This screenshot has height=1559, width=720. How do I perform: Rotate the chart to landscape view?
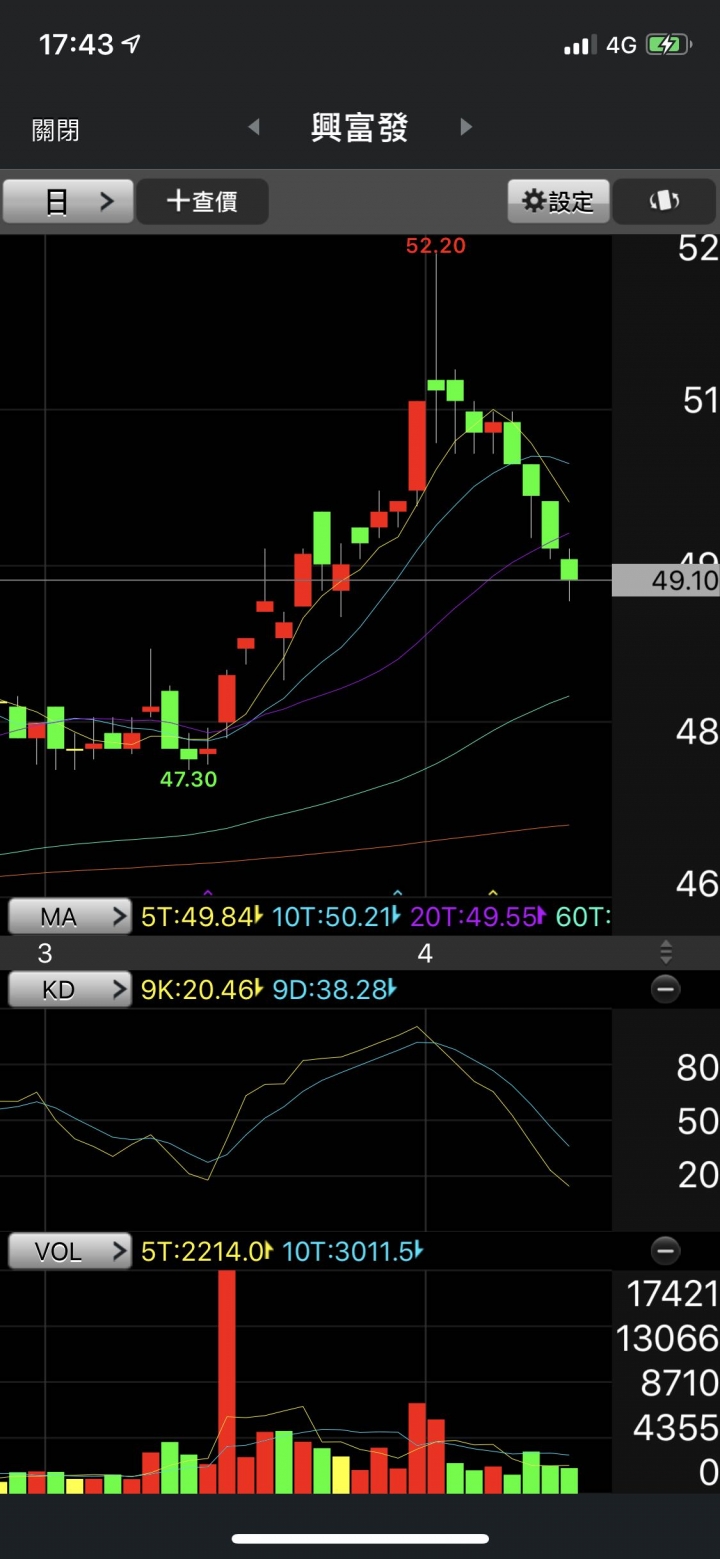(664, 201)
